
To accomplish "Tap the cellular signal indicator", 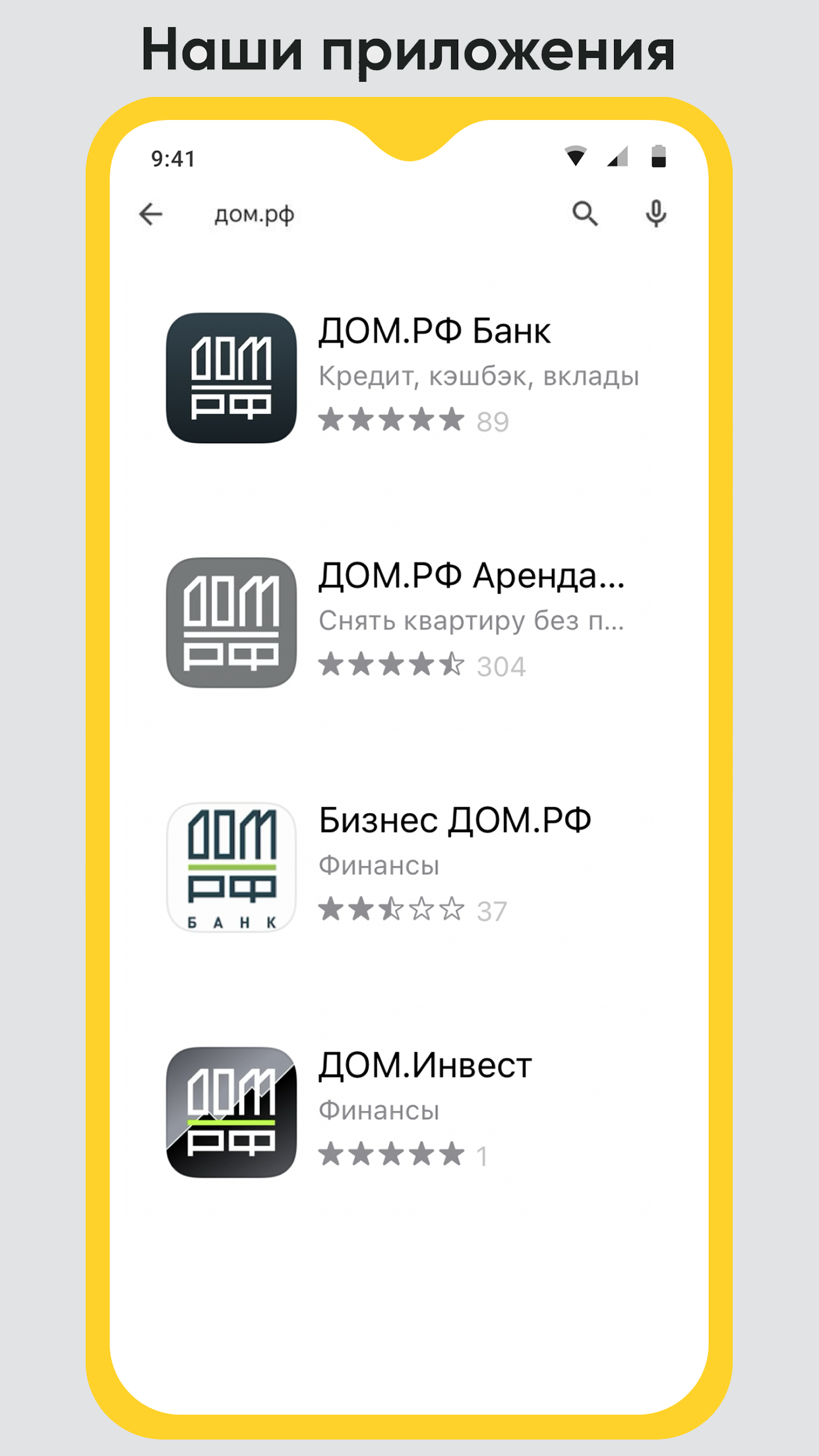I will [619, 158].
